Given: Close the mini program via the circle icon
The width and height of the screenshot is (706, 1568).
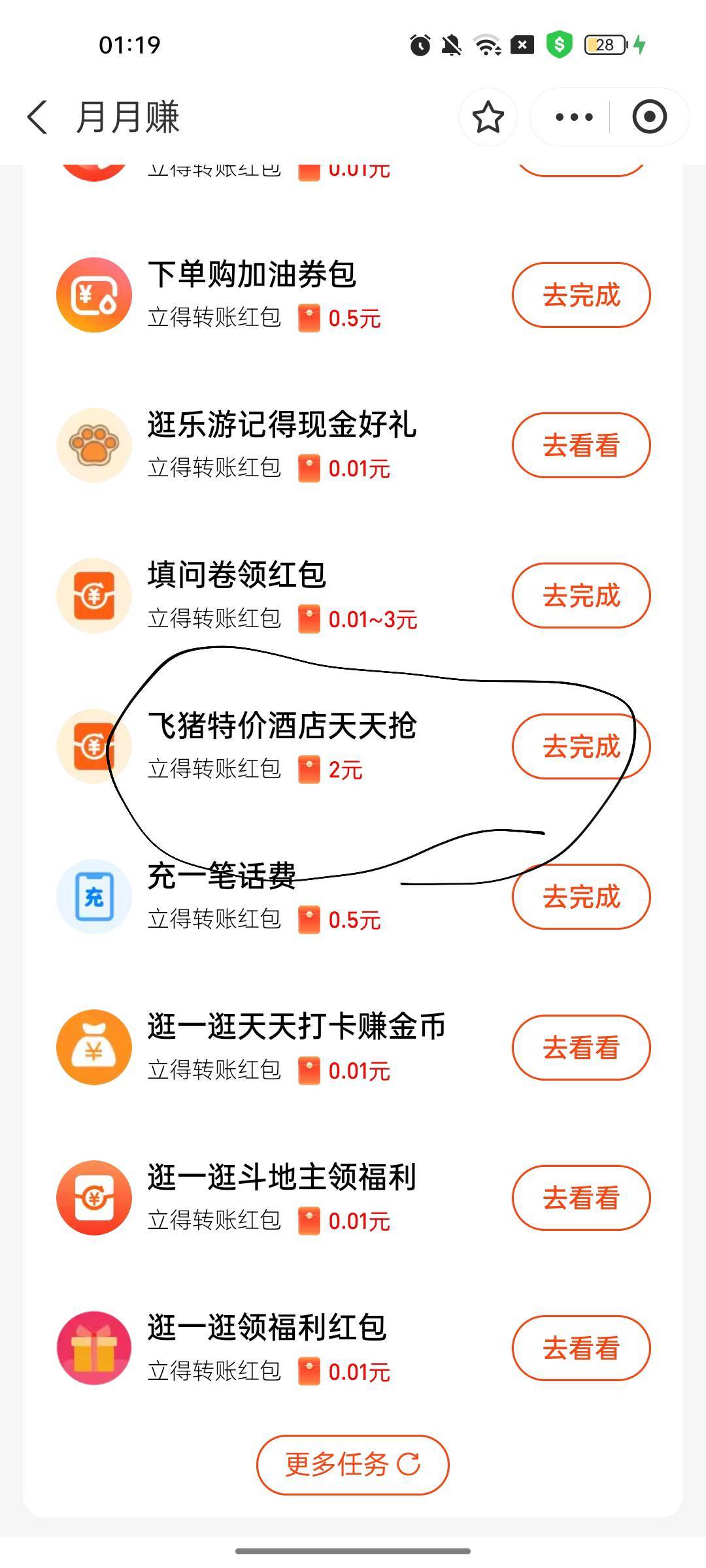Looking at the screenshot, I should 649,118.
